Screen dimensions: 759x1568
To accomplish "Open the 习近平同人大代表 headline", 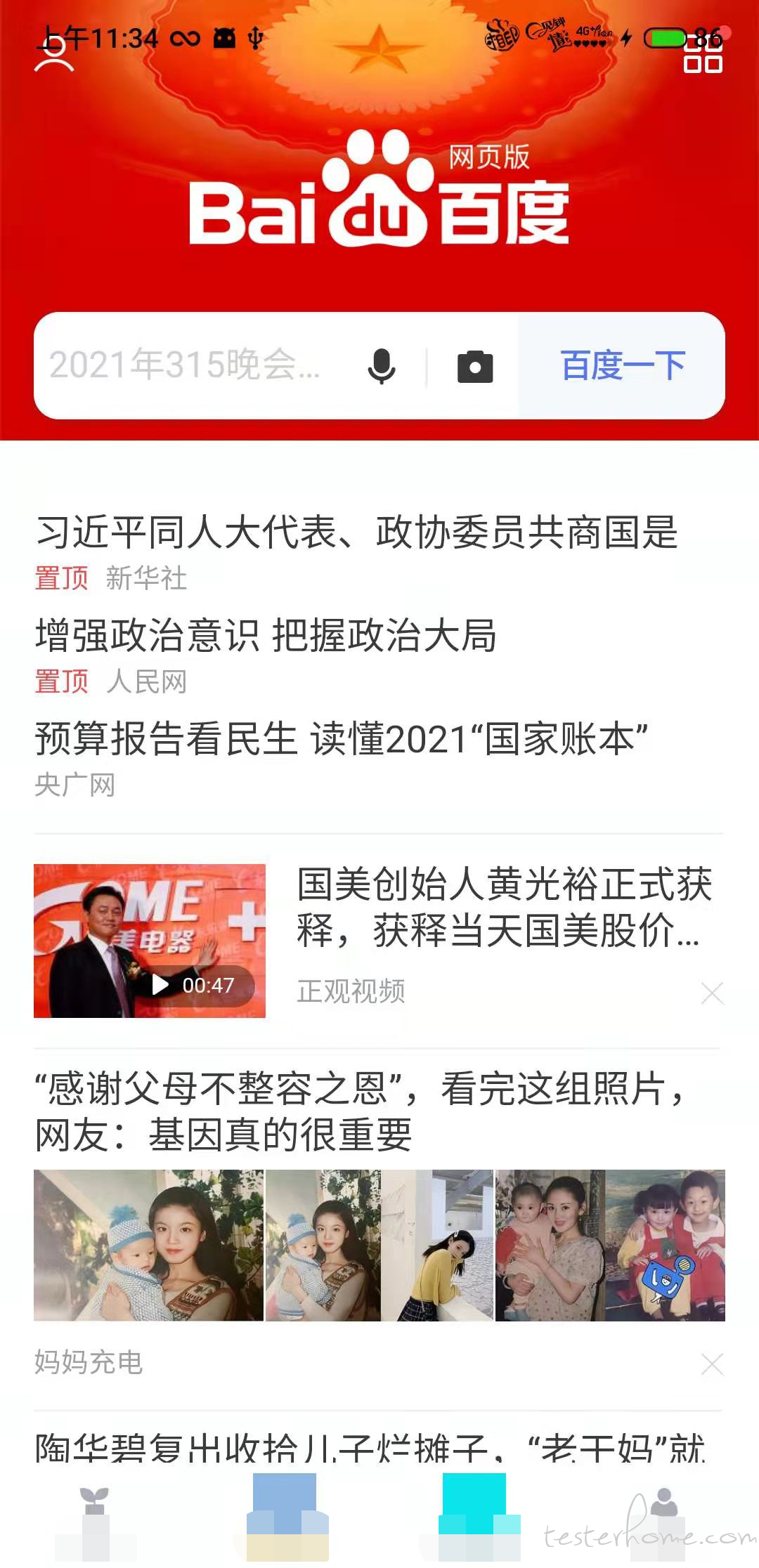I will [356, 532].
